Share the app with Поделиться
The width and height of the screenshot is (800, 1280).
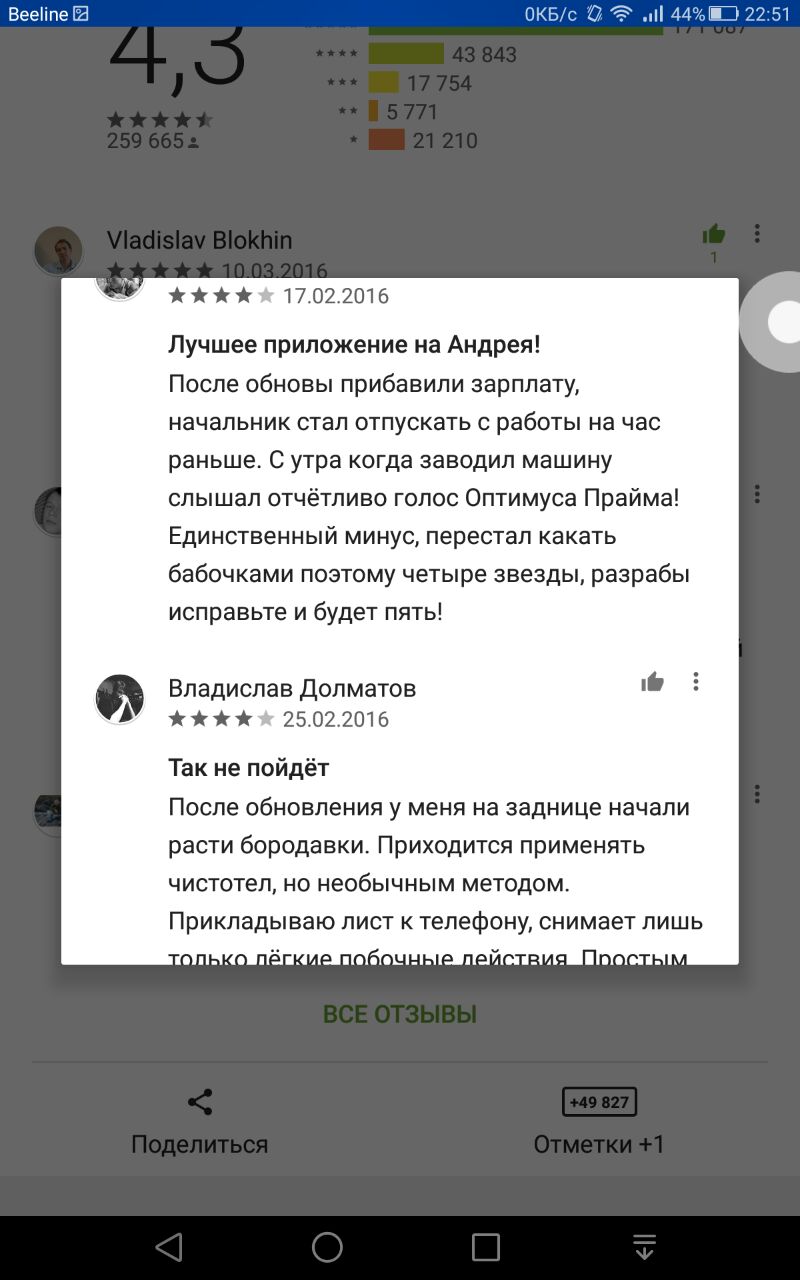(200, 1122)
